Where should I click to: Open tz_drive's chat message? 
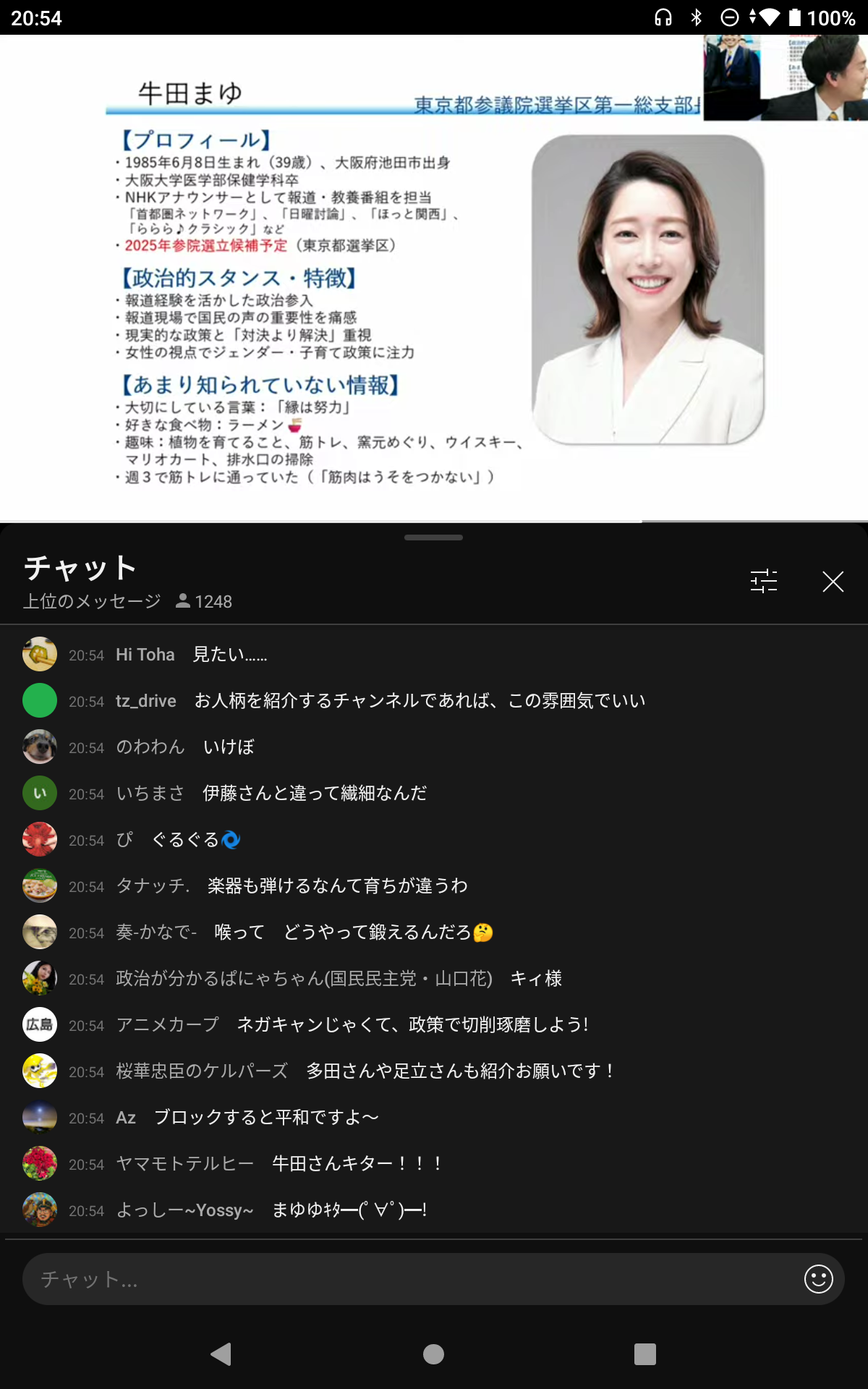click(434, 700)
